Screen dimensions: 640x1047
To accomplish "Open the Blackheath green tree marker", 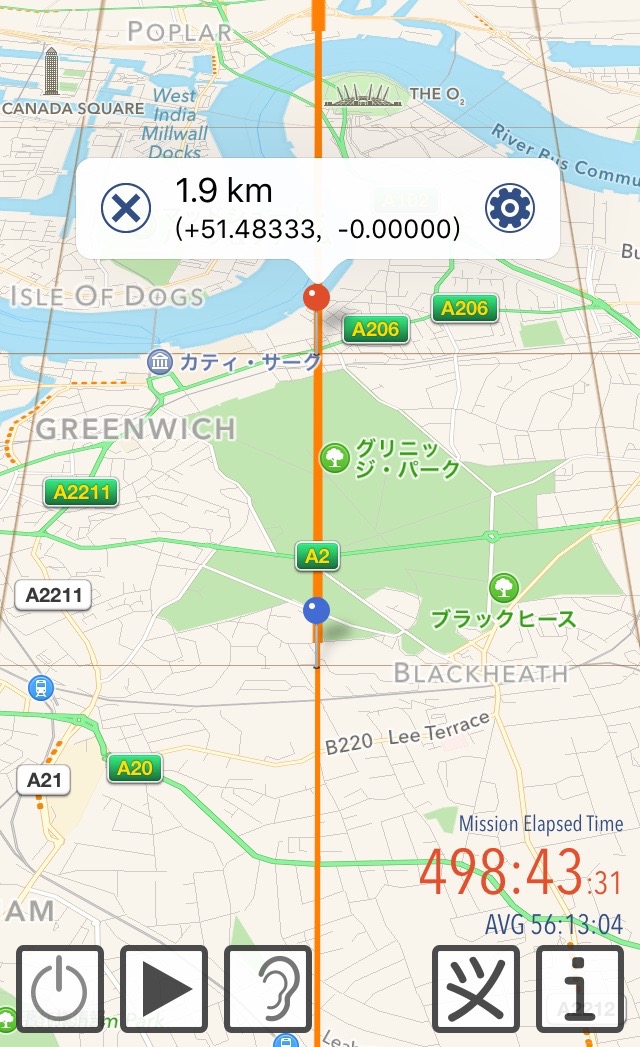I will coord(504,587).
